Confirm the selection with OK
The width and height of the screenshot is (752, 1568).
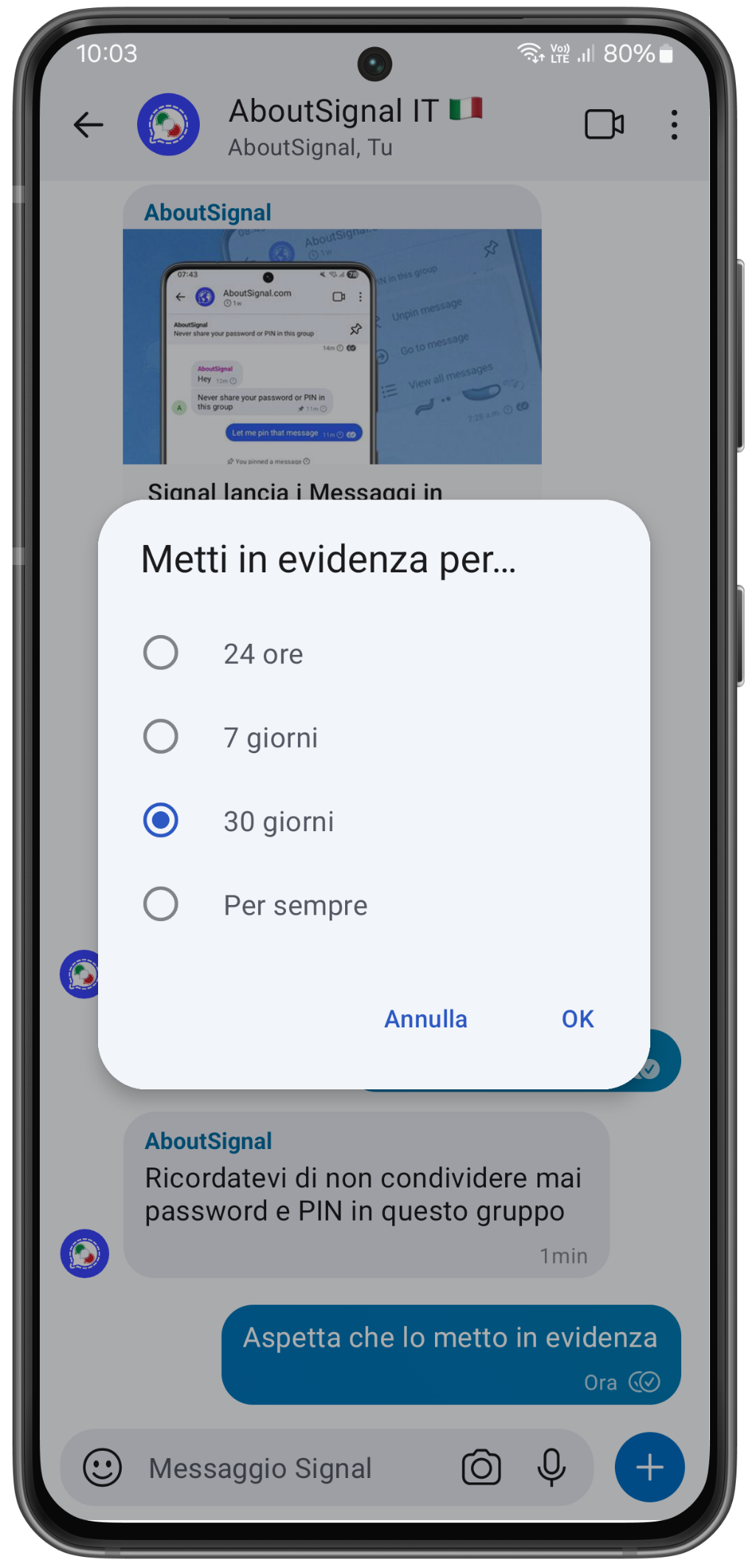577,1019
